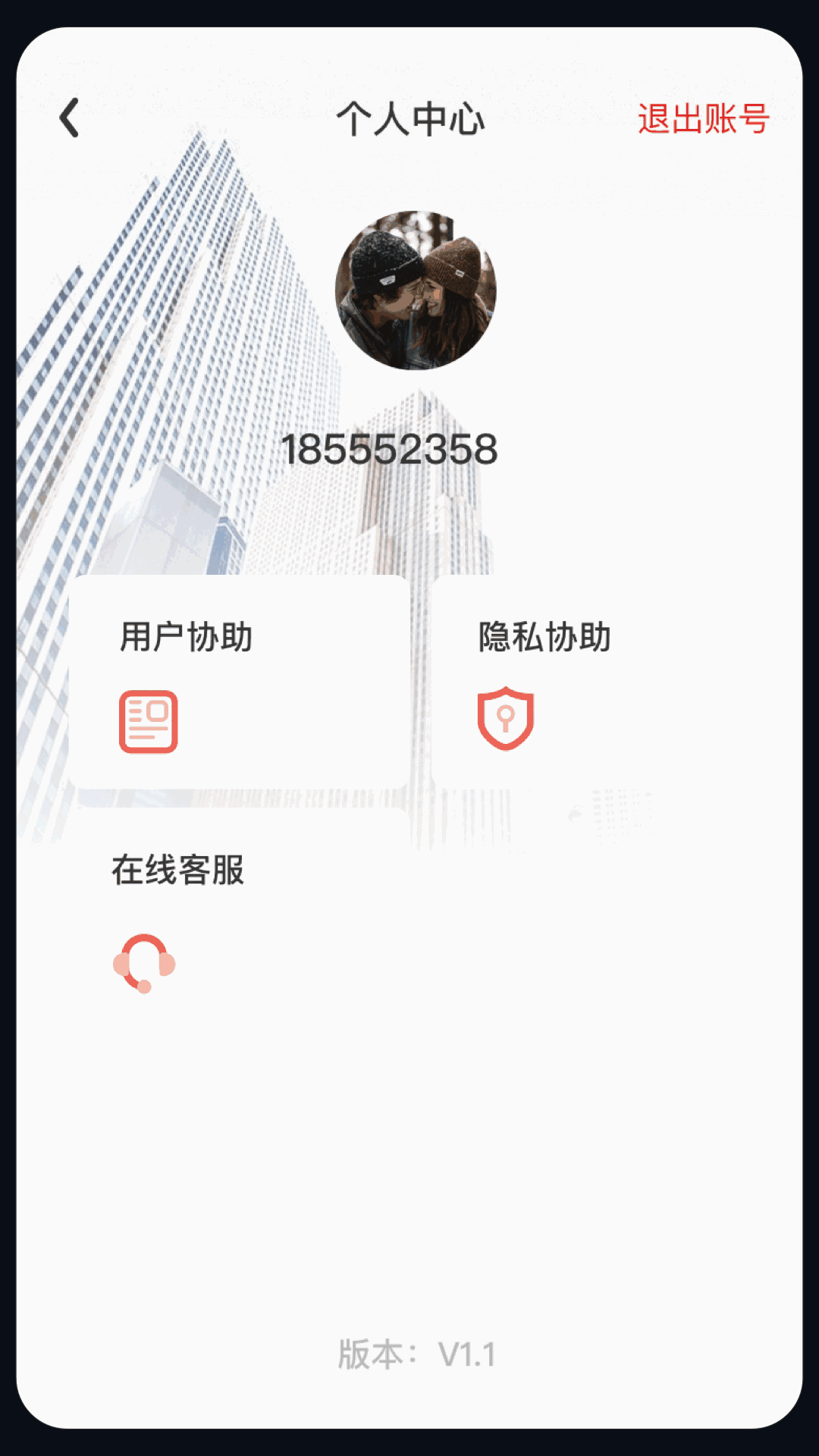Screen dimensions: 819x1456
Task: Click 退出账号 to log out
Action: (x=704, y=119)
